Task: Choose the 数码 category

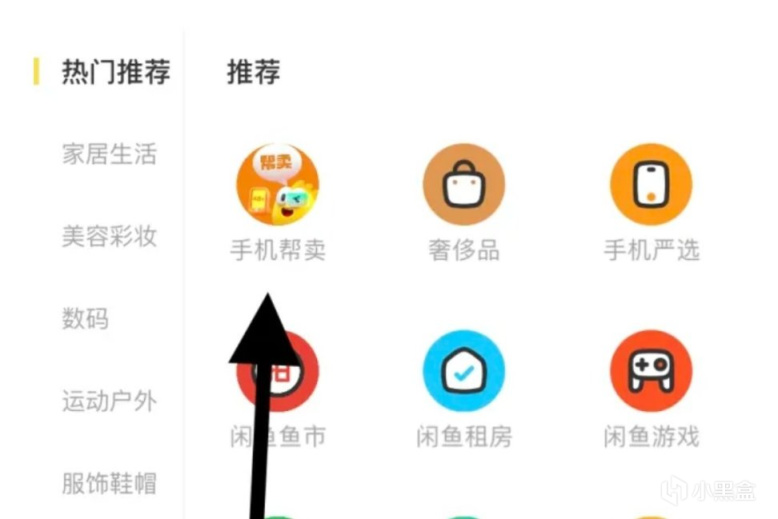Action: tap(85, 318)
